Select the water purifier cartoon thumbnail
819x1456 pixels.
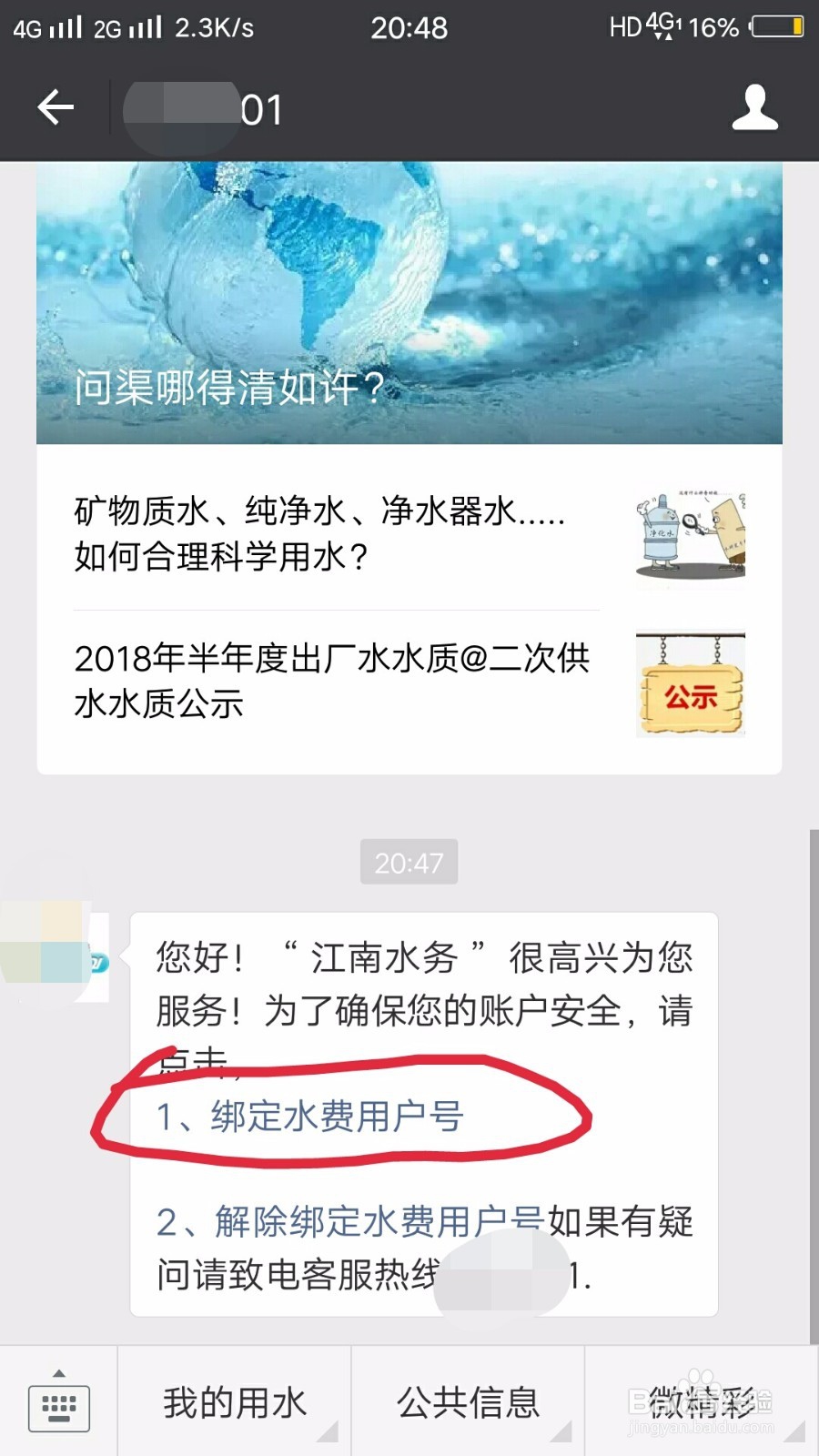(690, 539)
